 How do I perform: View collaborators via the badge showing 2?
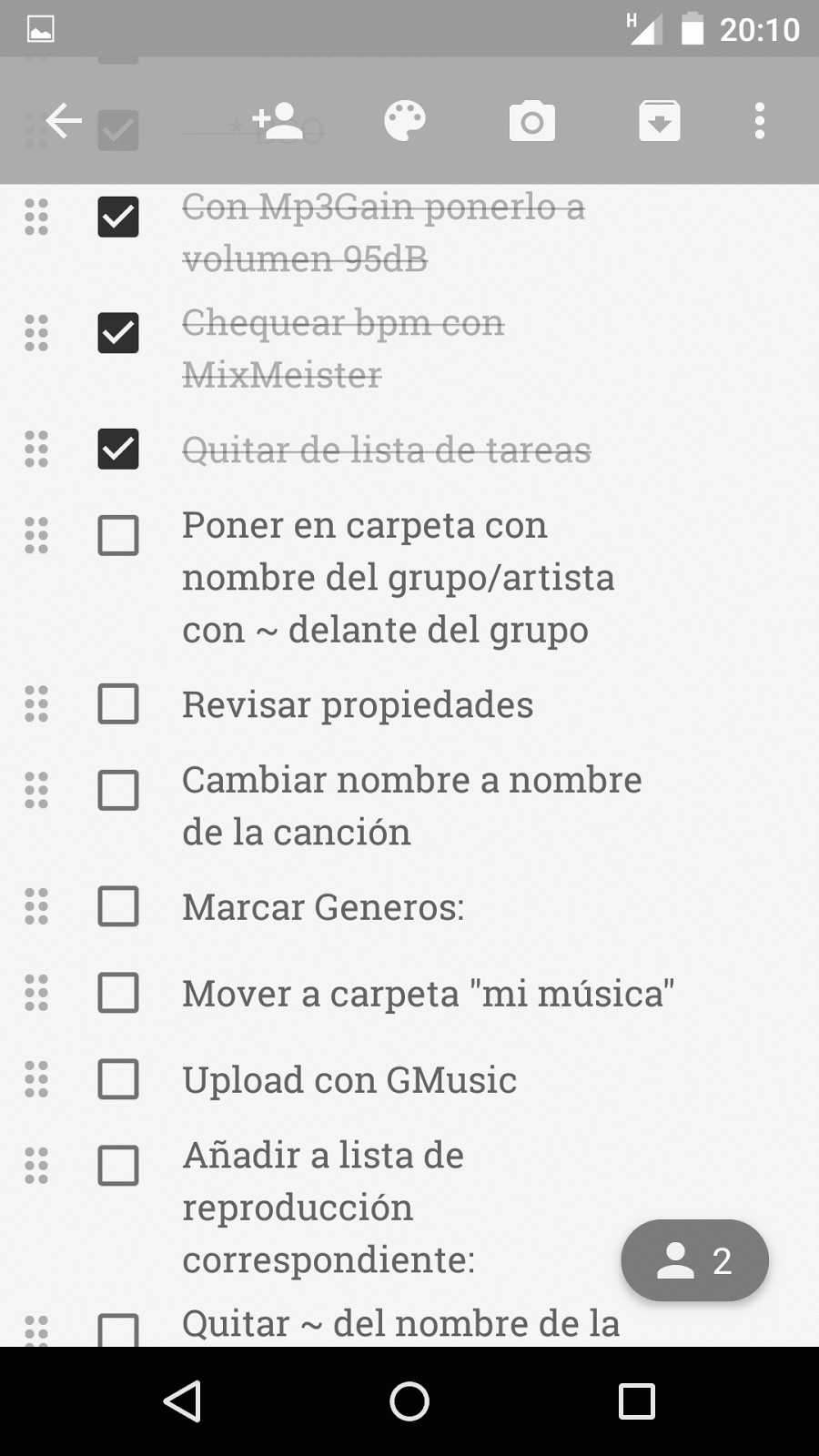(x=694, y=1260)
